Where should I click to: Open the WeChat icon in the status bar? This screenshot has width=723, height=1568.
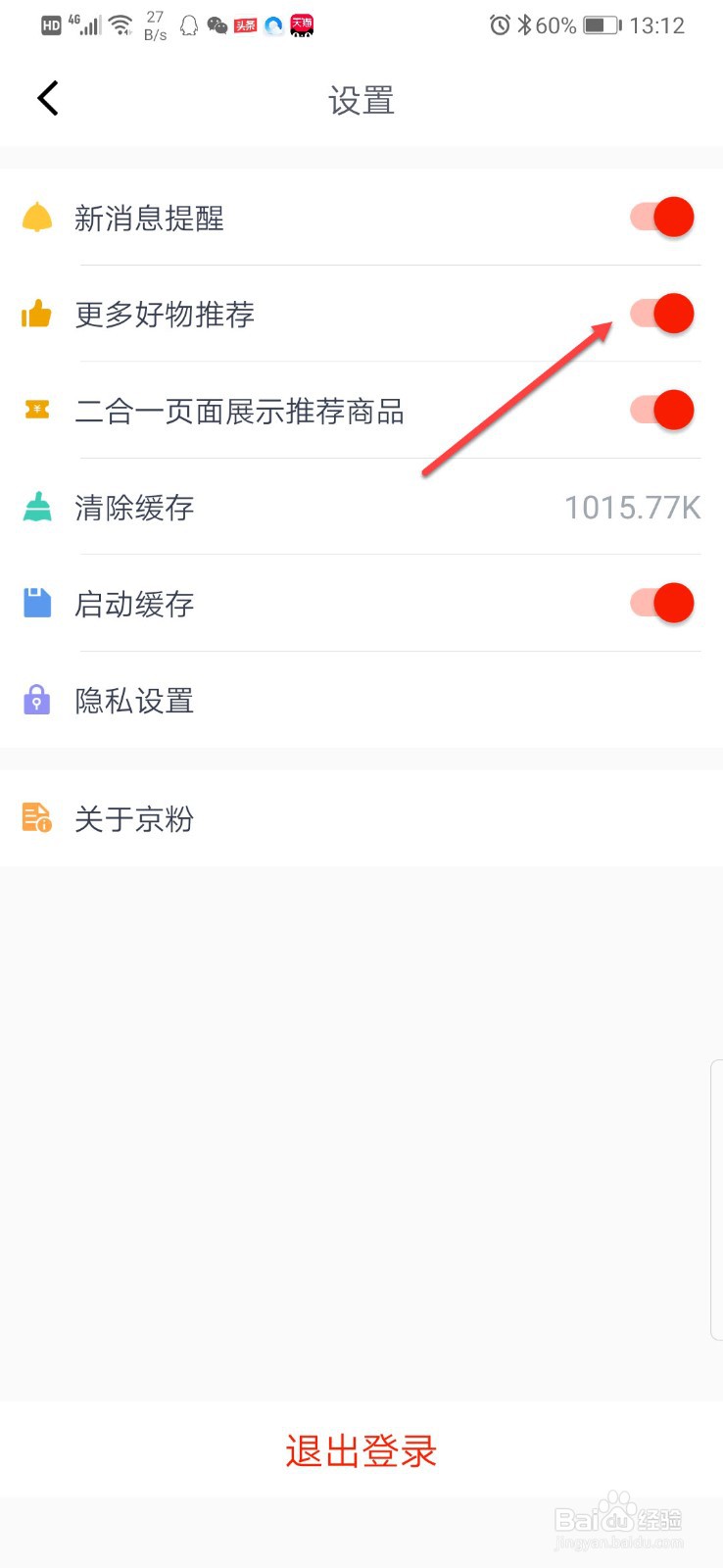coord(217,24)
